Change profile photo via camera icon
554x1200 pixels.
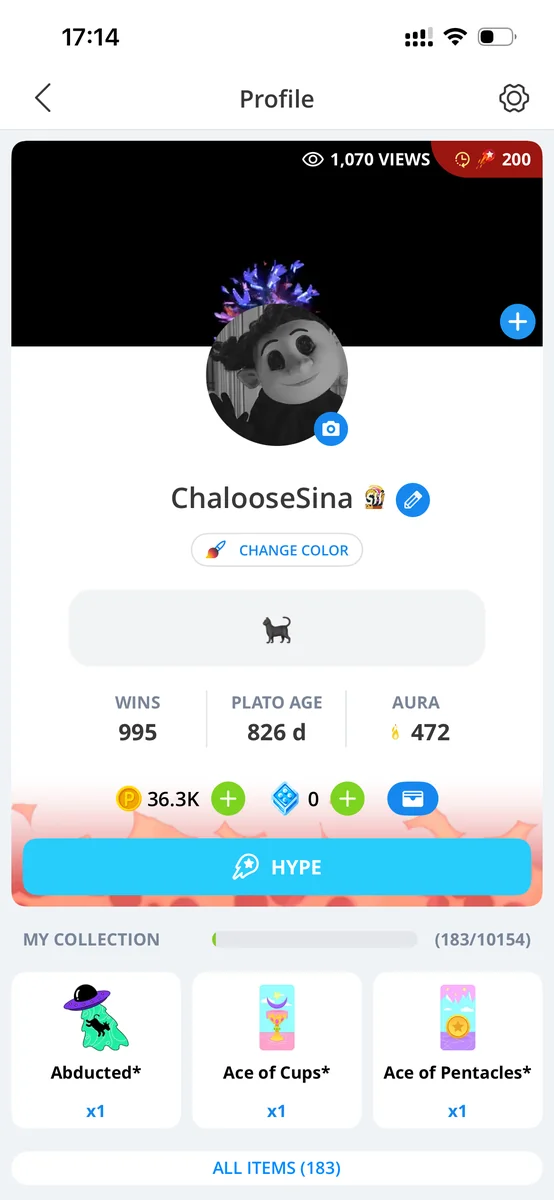(x=331, y=429)
